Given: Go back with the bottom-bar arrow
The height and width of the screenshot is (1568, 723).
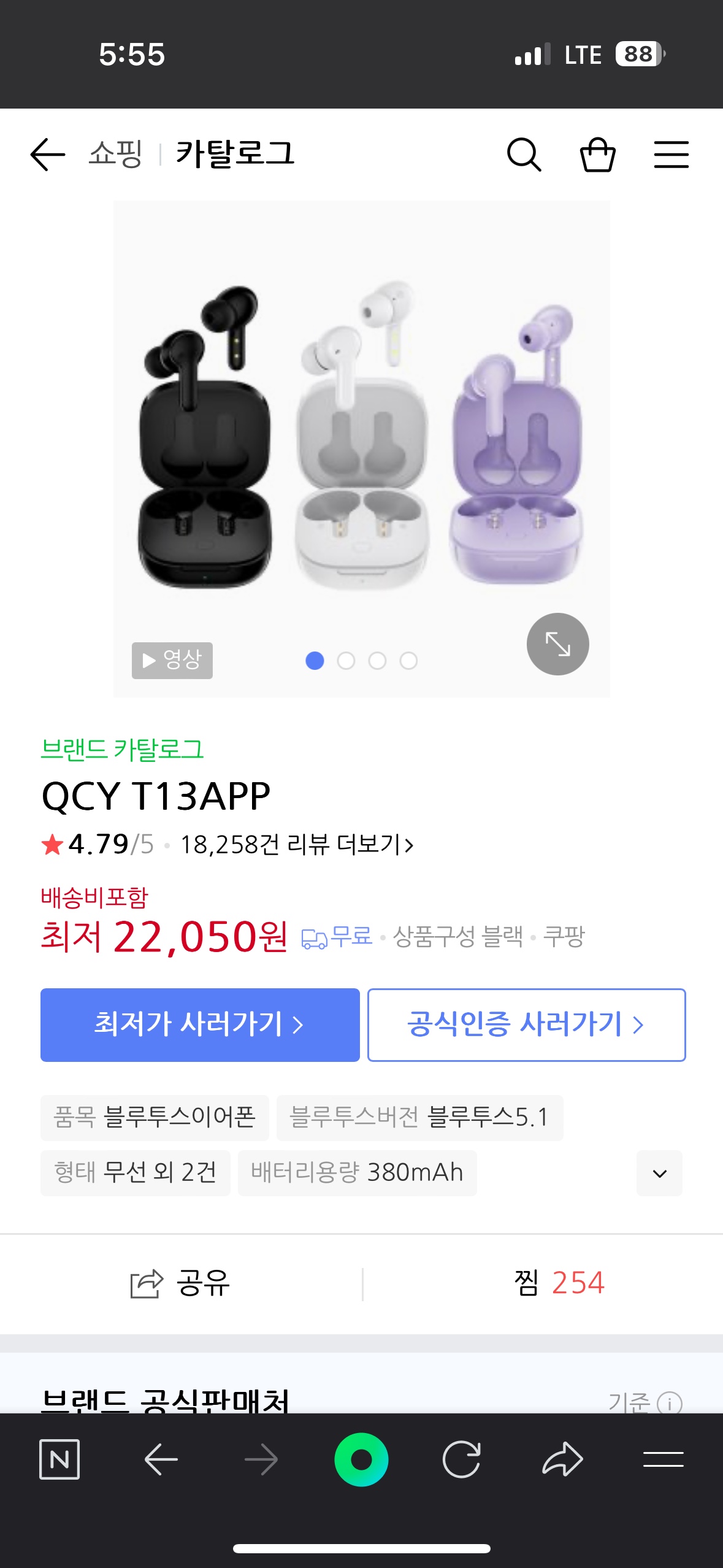Looking at the screenshot, I should (161, 1459).
